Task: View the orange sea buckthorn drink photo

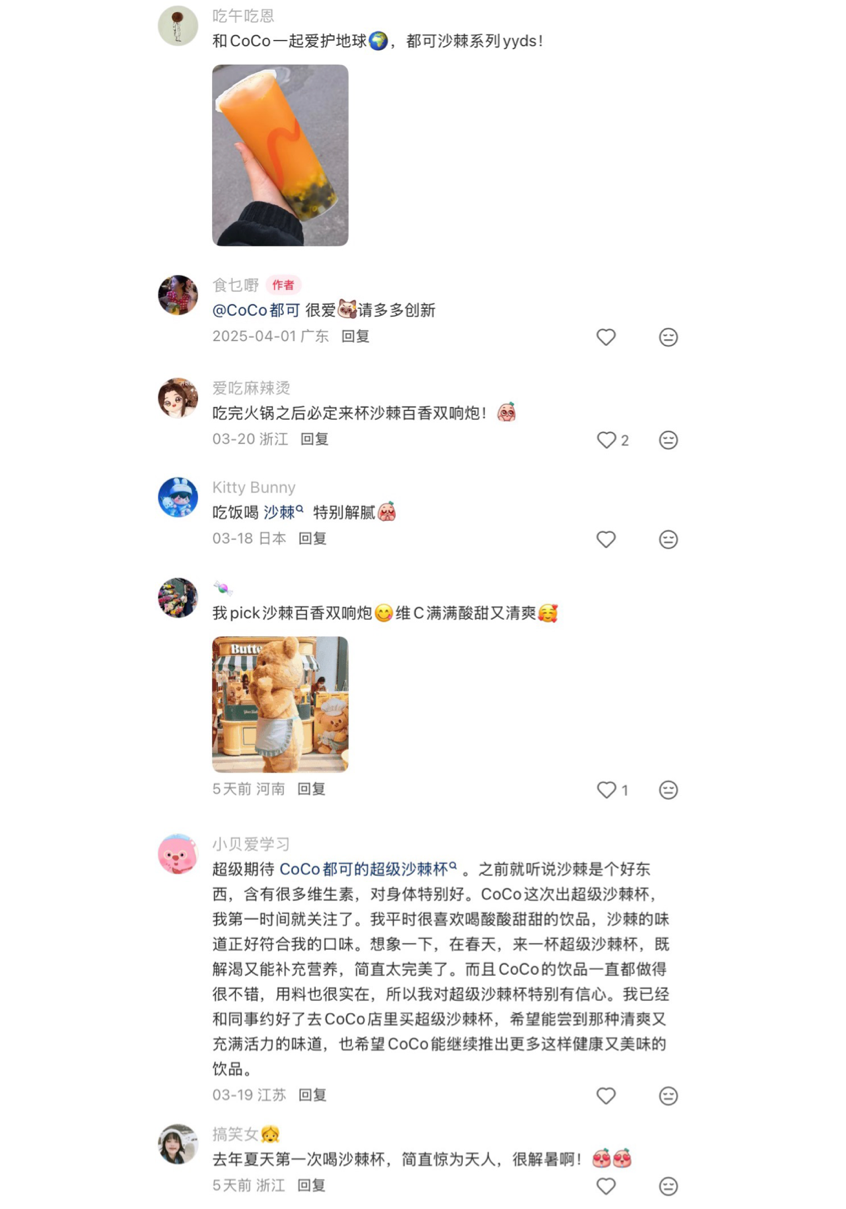Action: 281,155
